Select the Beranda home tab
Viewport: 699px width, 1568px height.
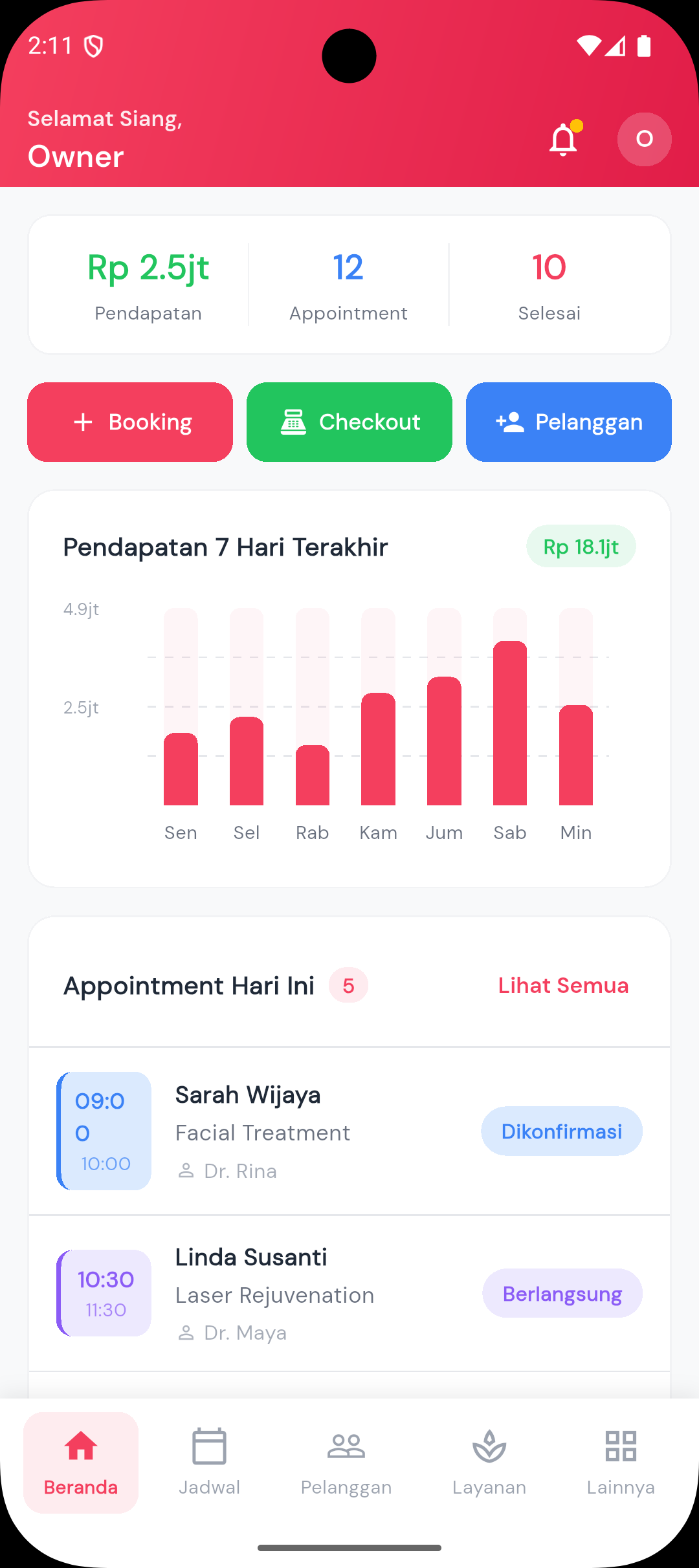pos(80,1463)
